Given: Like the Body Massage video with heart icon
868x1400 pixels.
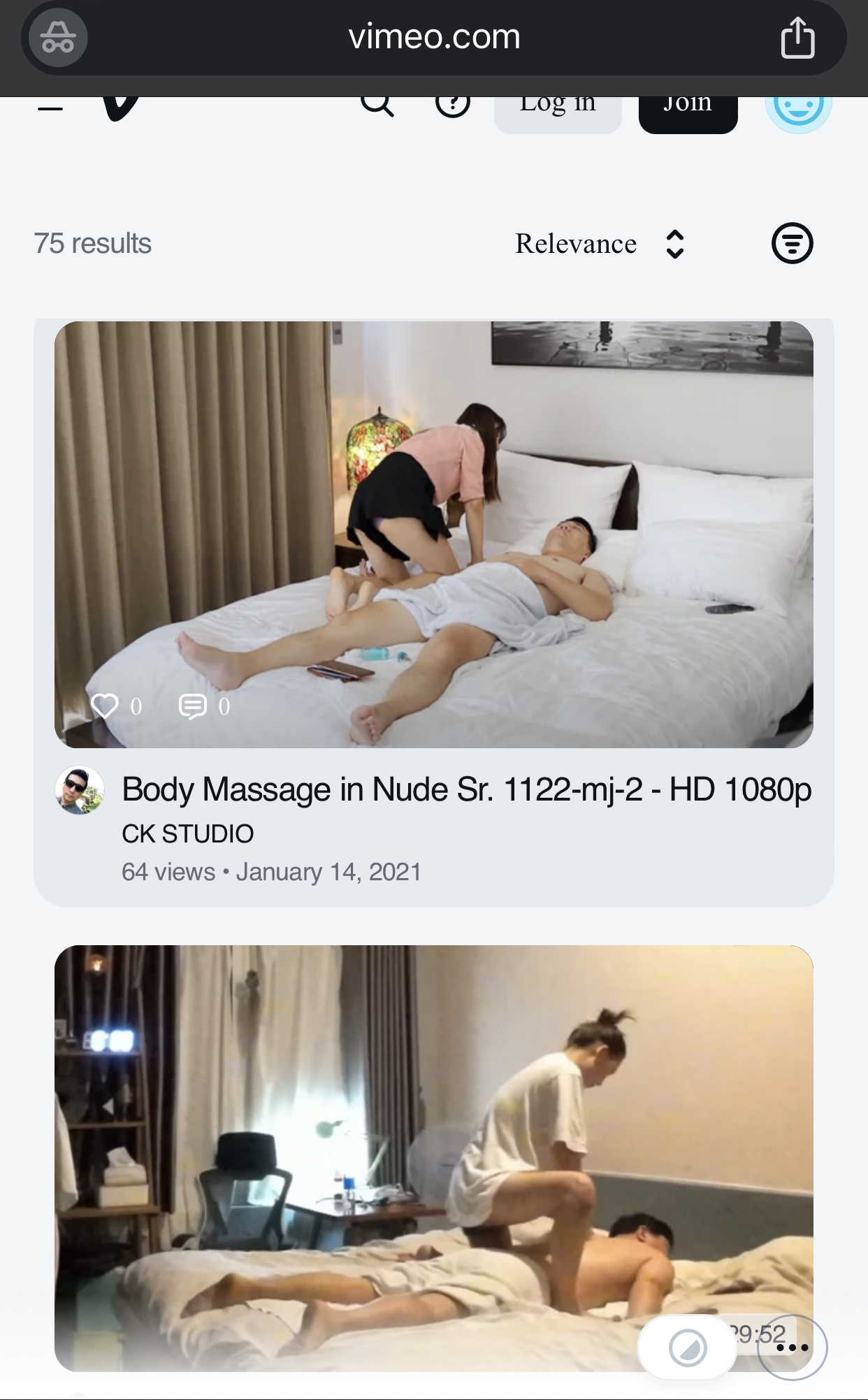Looking at the screenshot, I should 105,706.
